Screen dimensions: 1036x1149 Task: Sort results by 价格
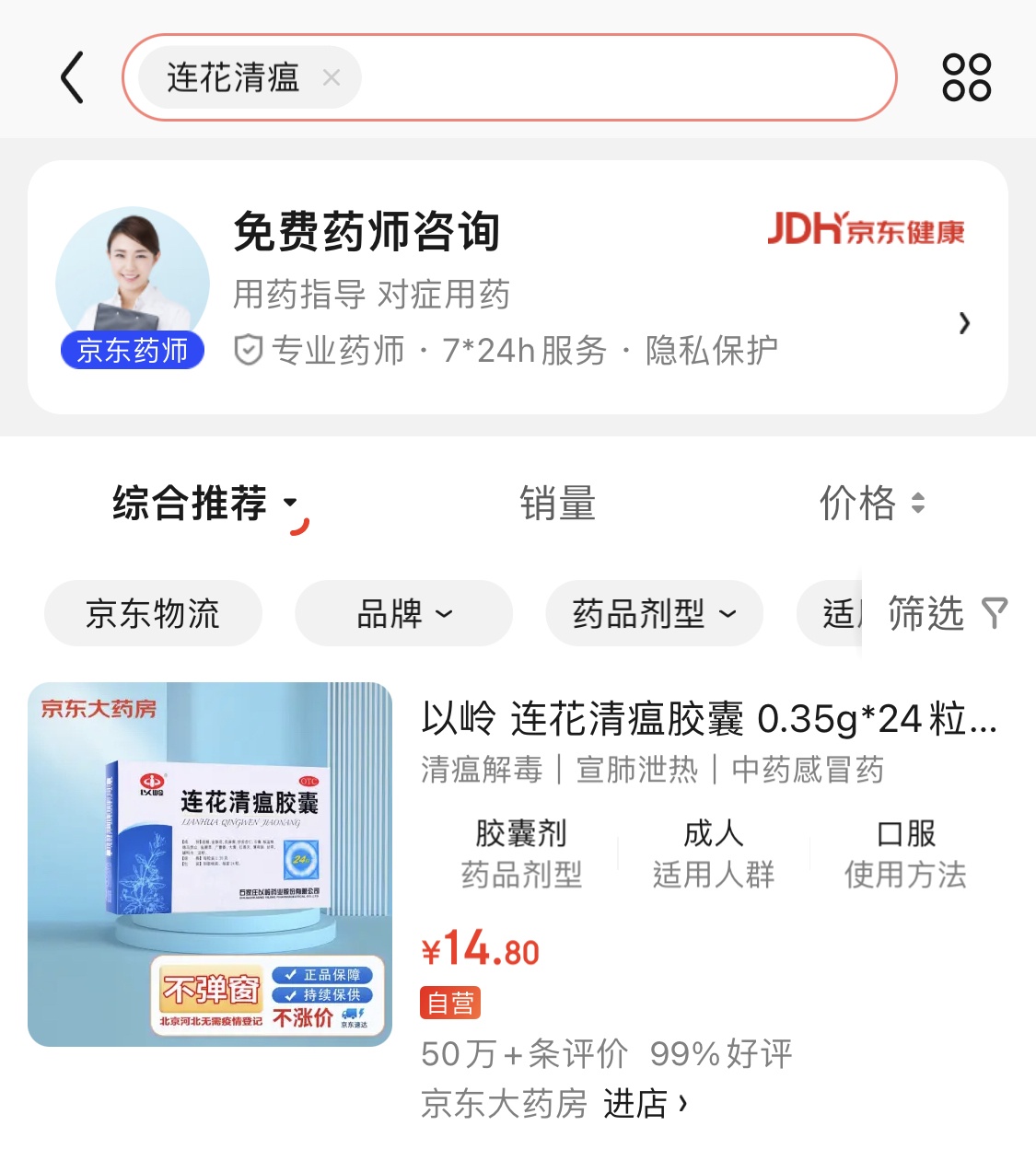coord(871,504)
